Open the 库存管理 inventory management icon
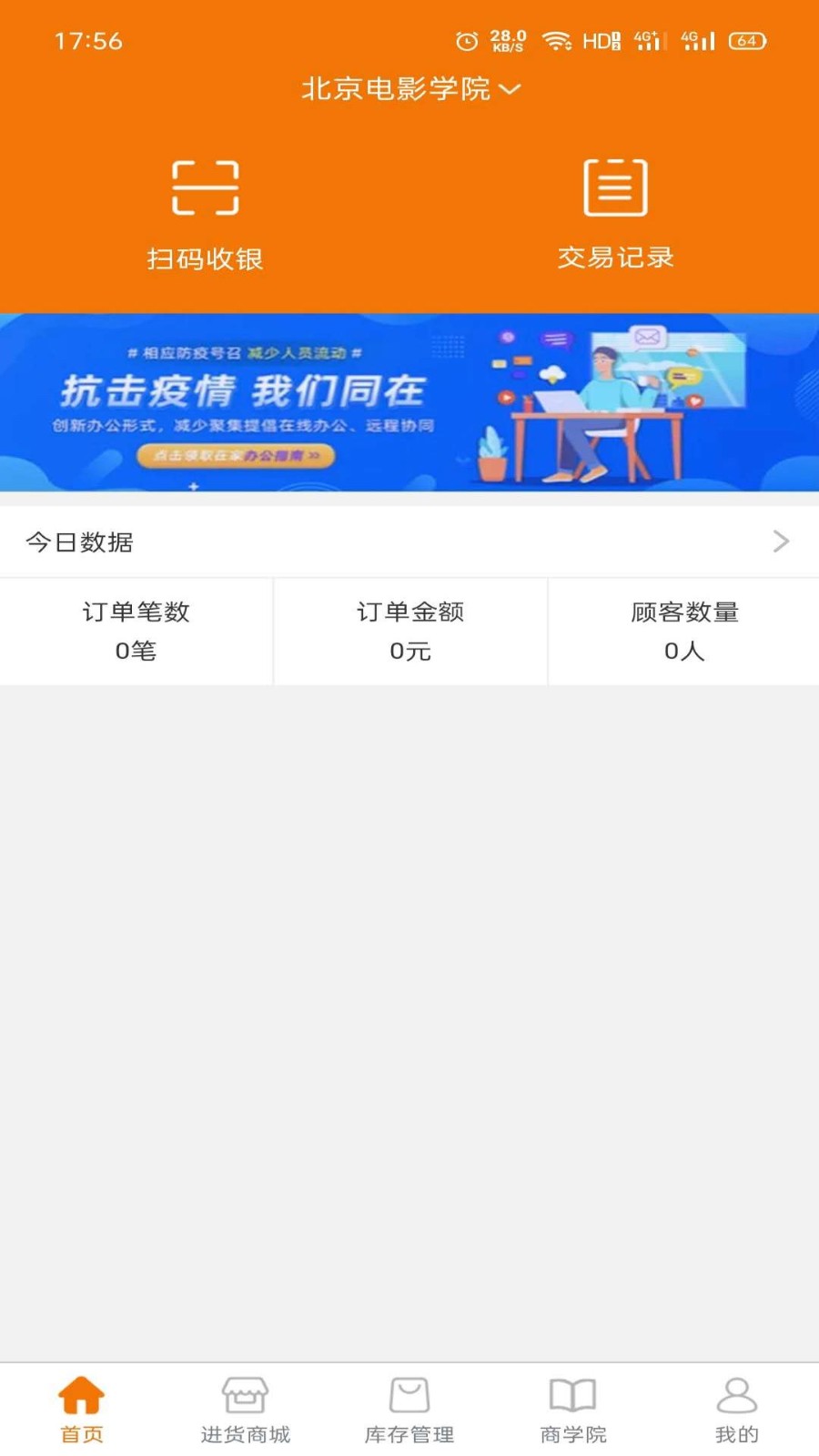This screenshot has width=819, height=1456. point(409,1392)
